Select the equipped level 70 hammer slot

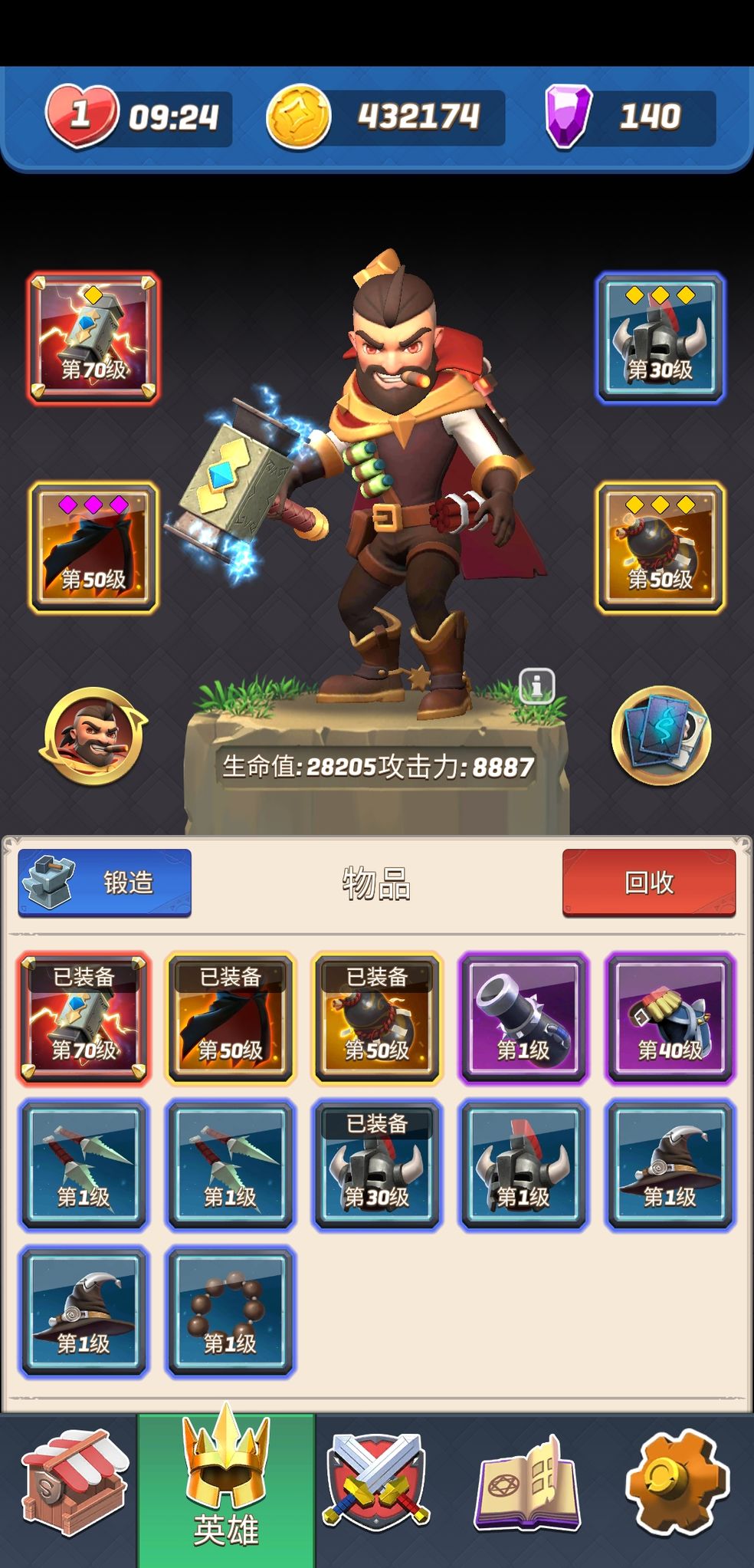[x=93, y=338]
